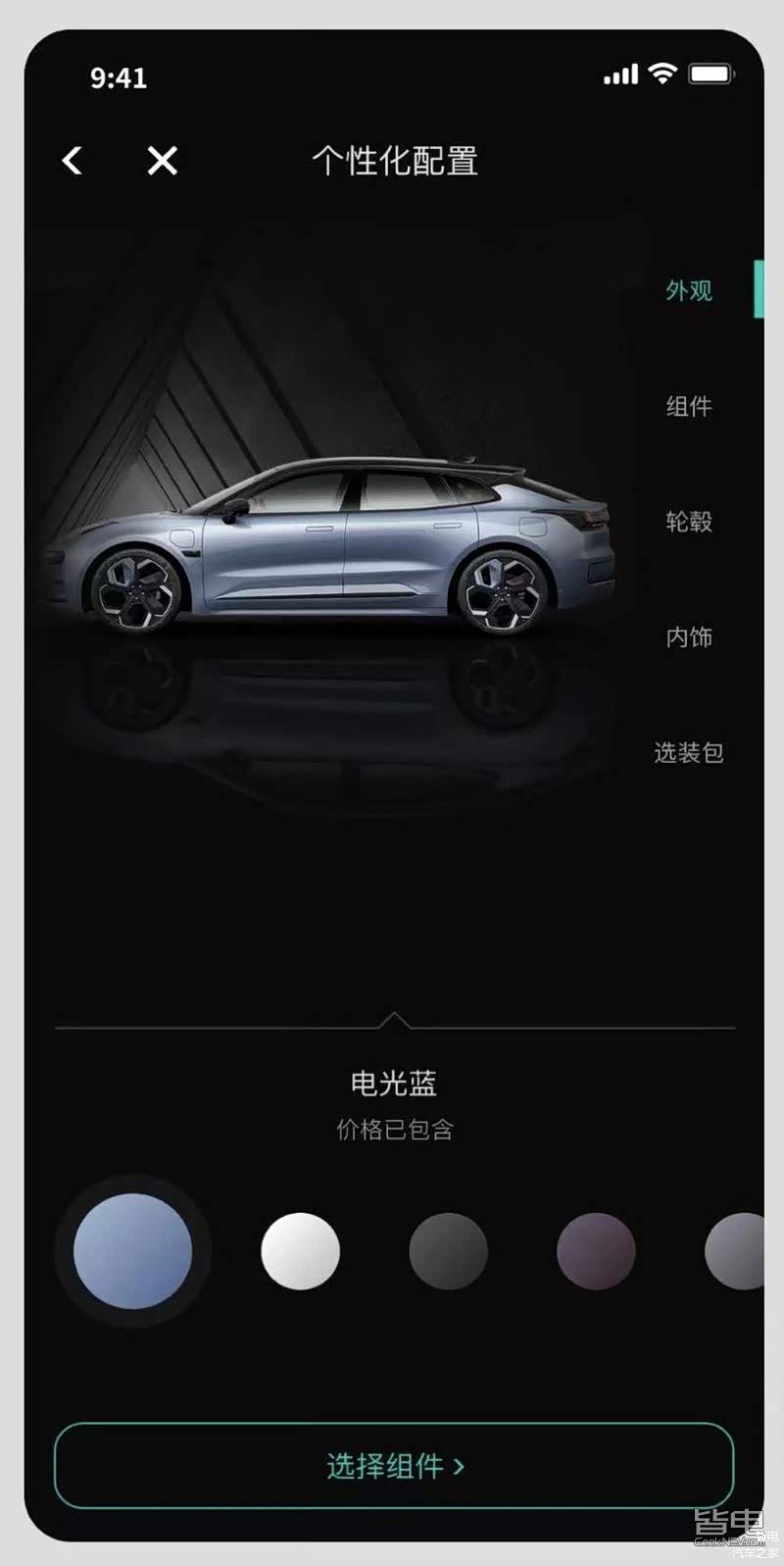Pick the dark gray color swatch

click(448, 1250)
